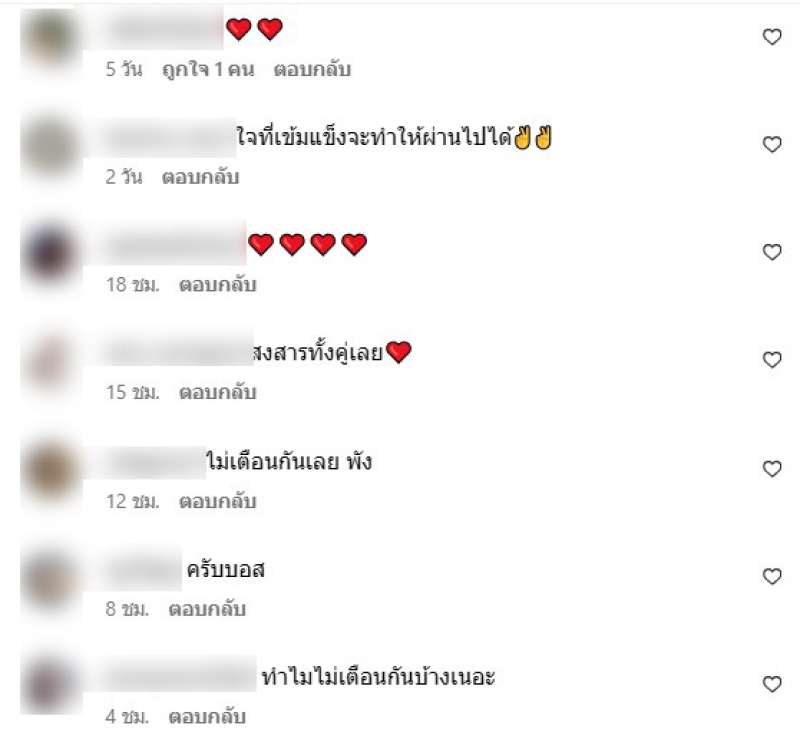Viewport: 800px width, 755px height.
Task: Reply to the 18 ชม. four-hearts comment
Action: click(218, 285)
